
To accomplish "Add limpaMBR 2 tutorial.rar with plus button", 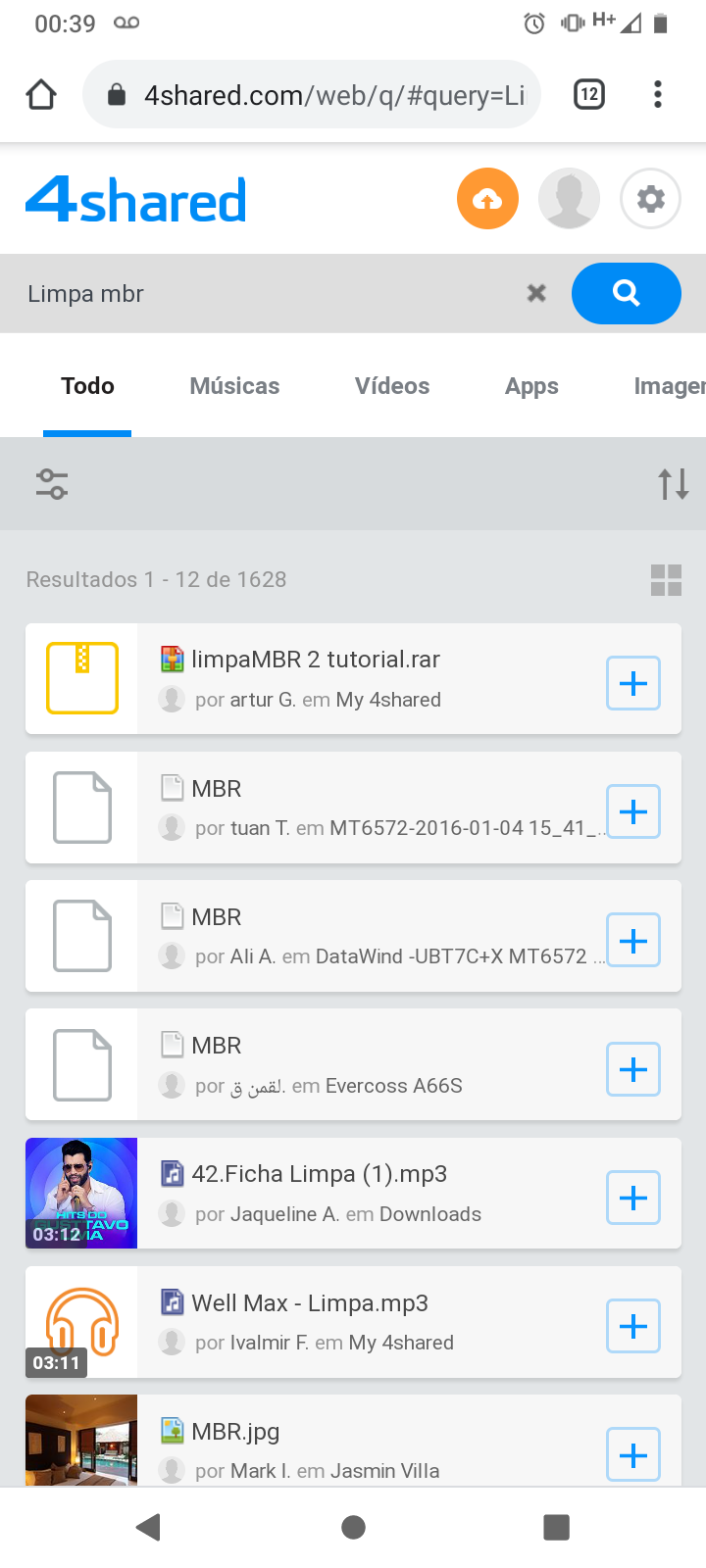I will click(633, 683).
